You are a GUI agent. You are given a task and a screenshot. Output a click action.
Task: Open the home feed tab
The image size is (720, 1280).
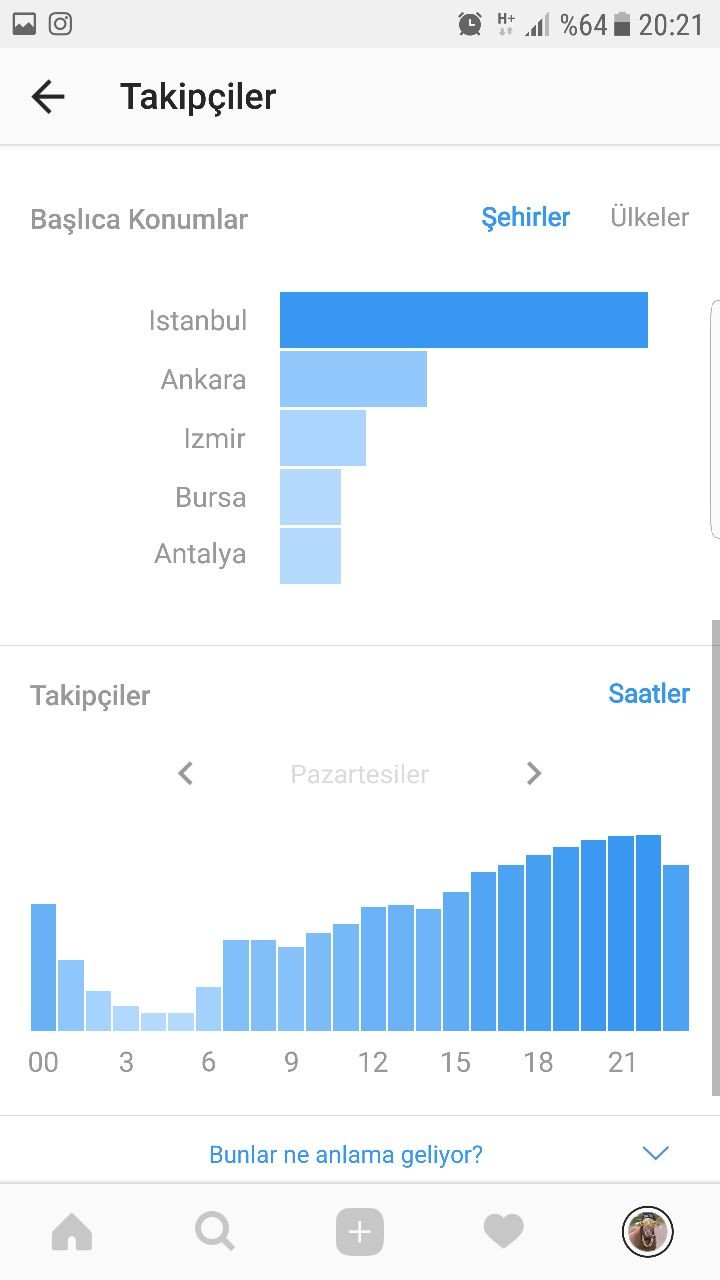(x=72, y=1232)
